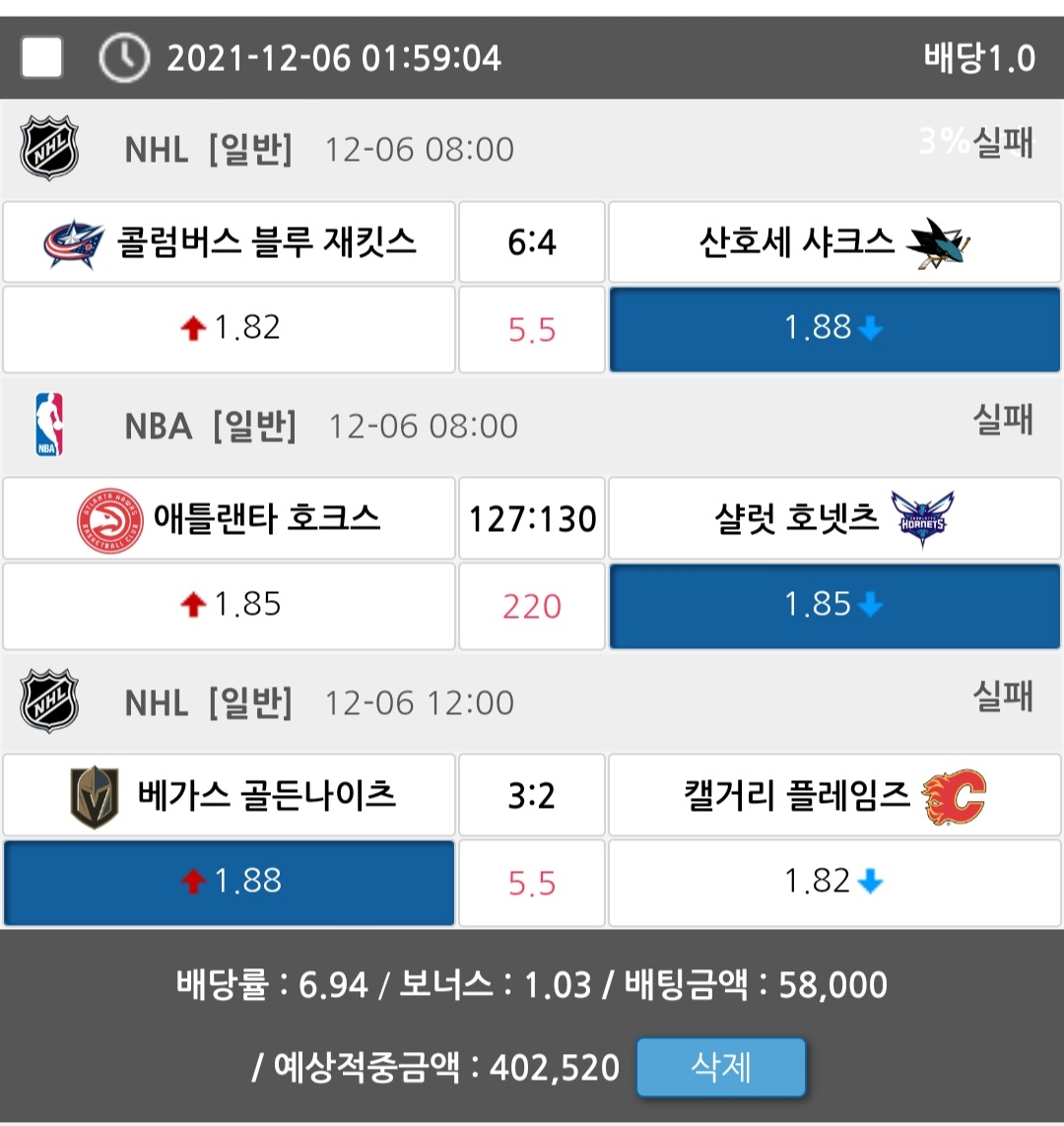Select Atlanta Hawks odds 1.85
This screenshot has height=1126, width=1064.
pos(229,605)
